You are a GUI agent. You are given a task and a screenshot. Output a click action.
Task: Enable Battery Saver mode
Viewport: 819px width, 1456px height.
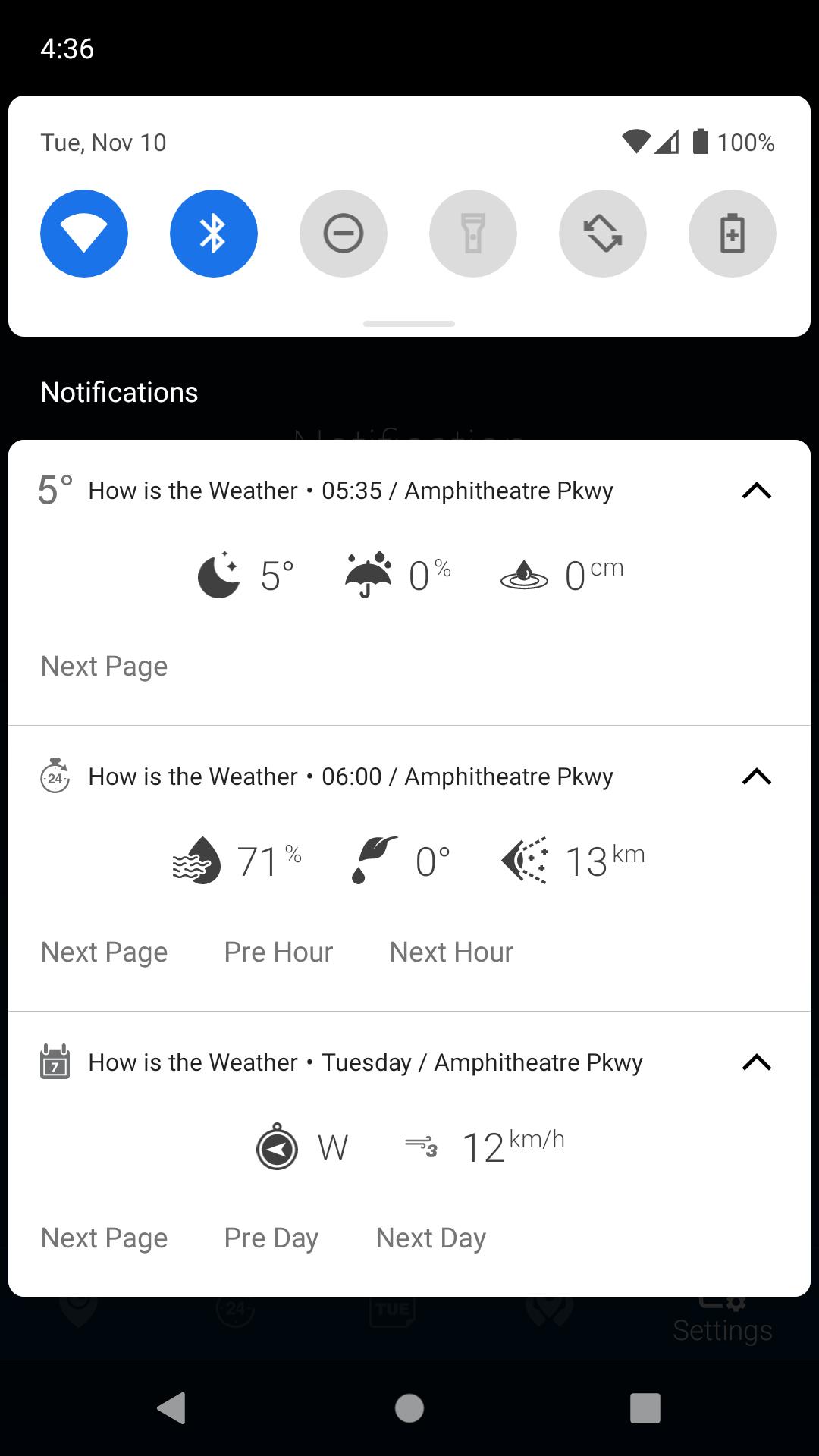(733, 234)
